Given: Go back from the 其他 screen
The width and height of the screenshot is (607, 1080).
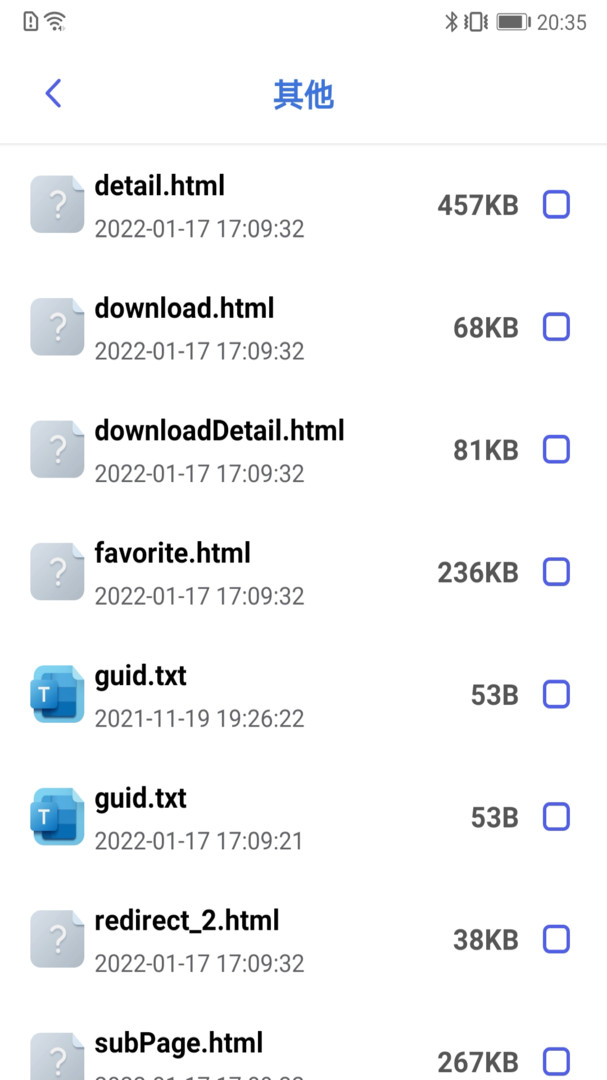Looking at the screenshot, I should point(53,94).
